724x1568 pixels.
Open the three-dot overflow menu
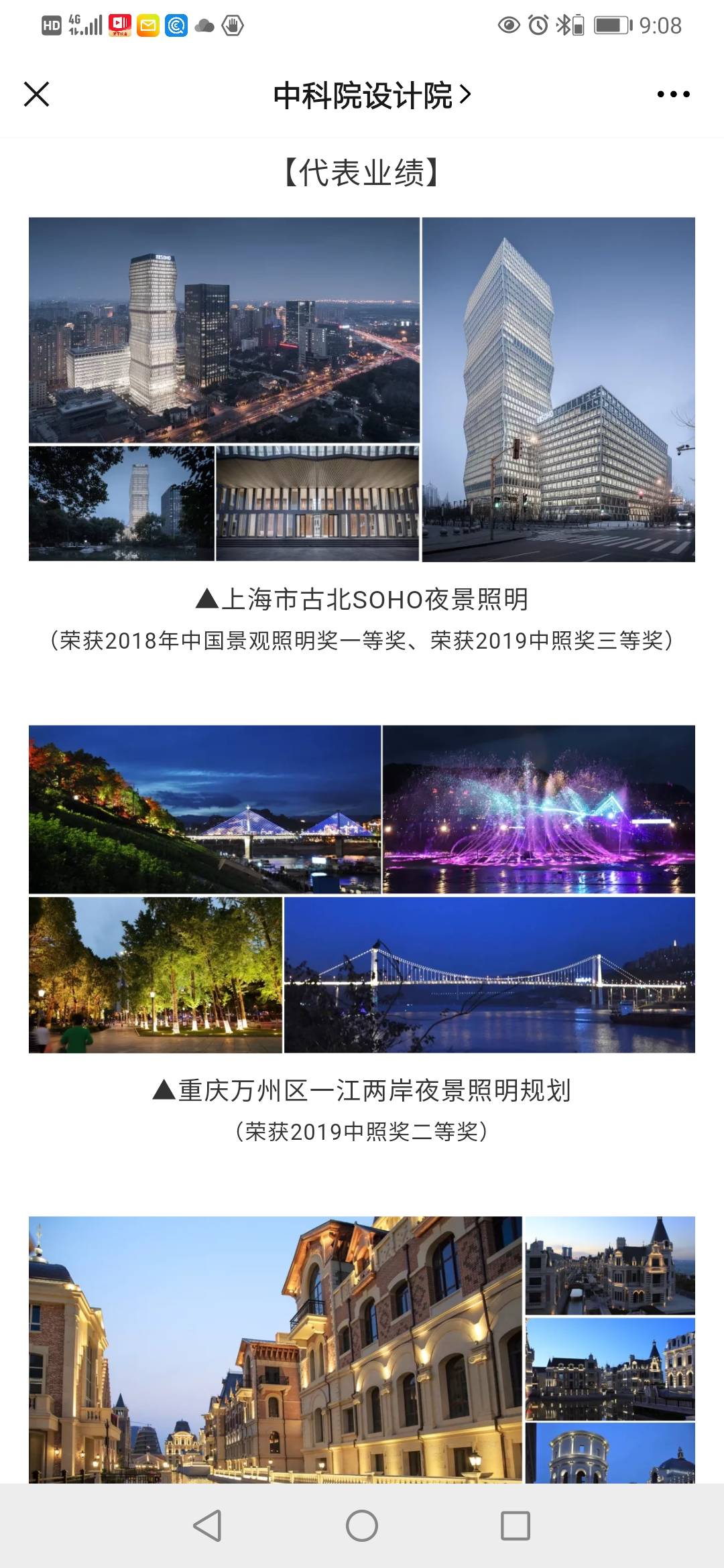(x=673, y=94)
